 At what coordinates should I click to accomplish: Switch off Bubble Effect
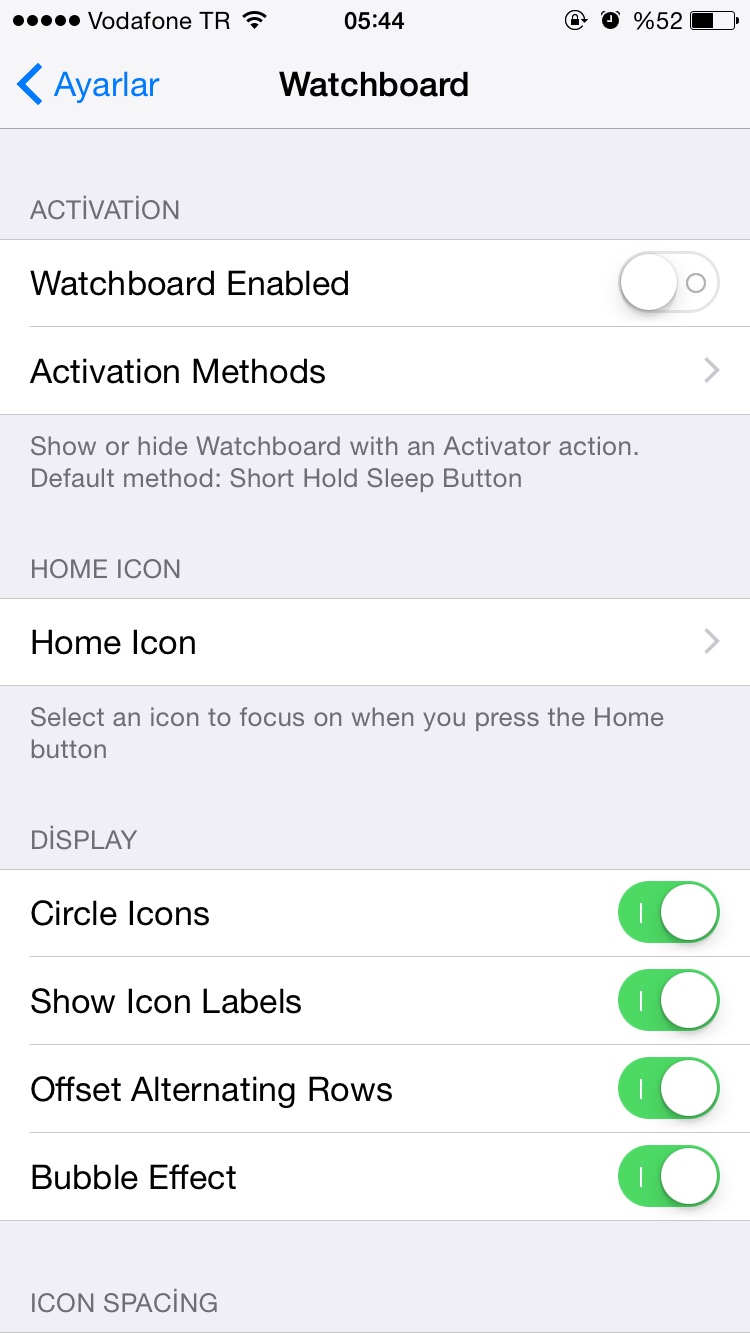(669, 1177)
